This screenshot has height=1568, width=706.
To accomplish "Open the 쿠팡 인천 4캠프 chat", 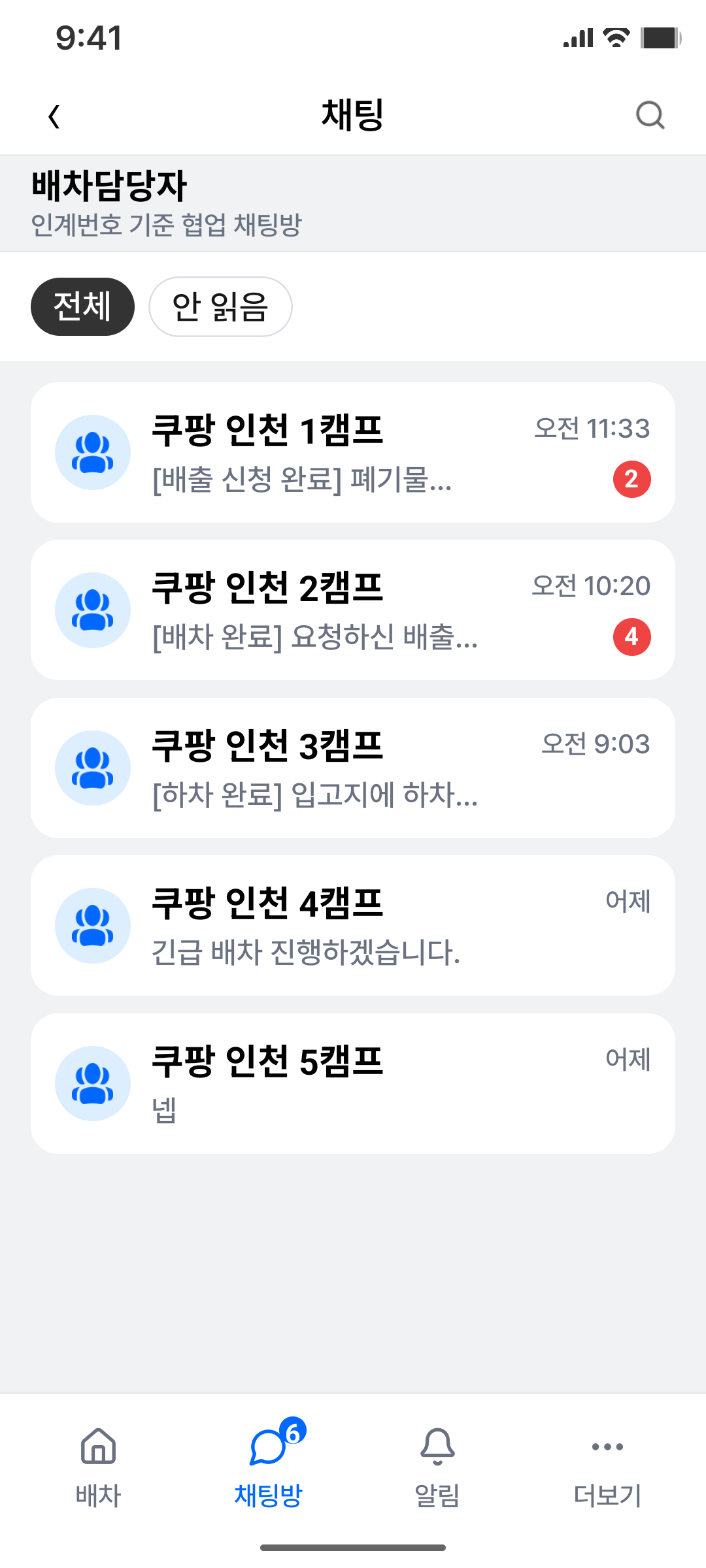I will (x=353, y=926).
